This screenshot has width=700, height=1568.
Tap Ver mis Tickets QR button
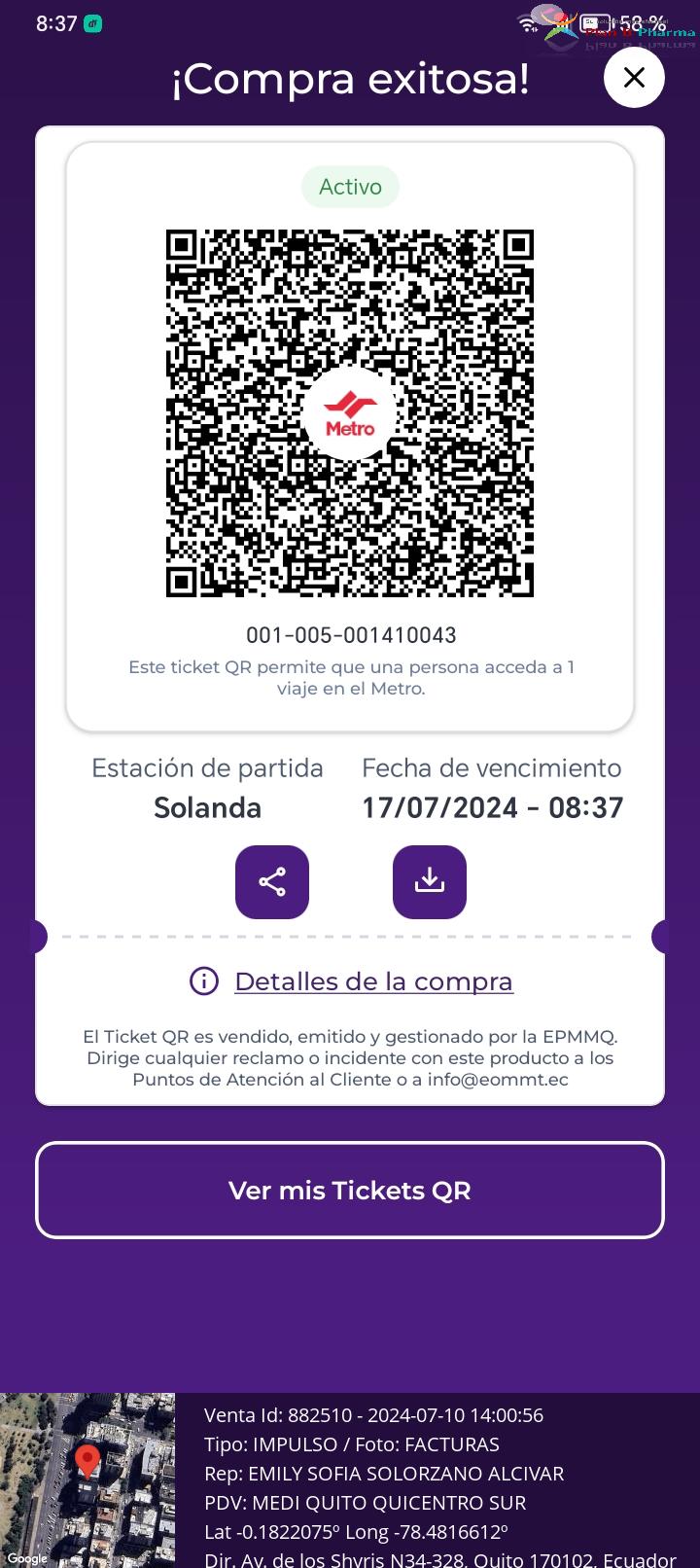tap(350, 1191)
